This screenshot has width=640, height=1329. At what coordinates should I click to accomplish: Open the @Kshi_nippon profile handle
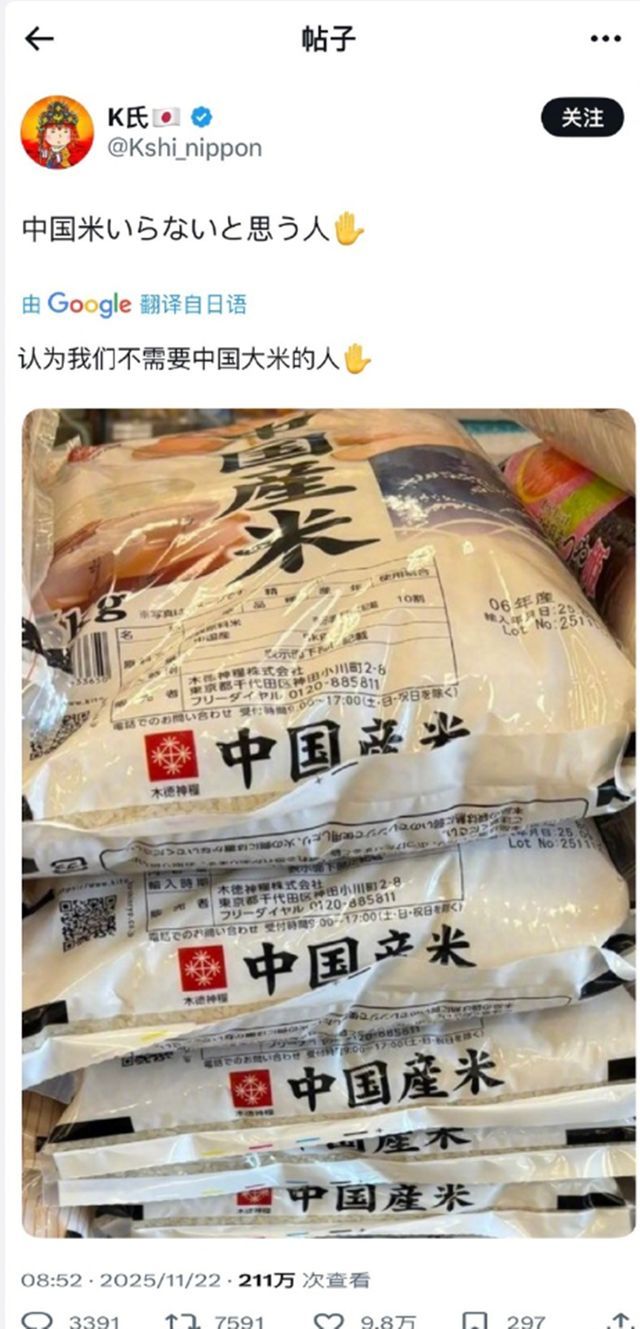(x=185, y=148)
